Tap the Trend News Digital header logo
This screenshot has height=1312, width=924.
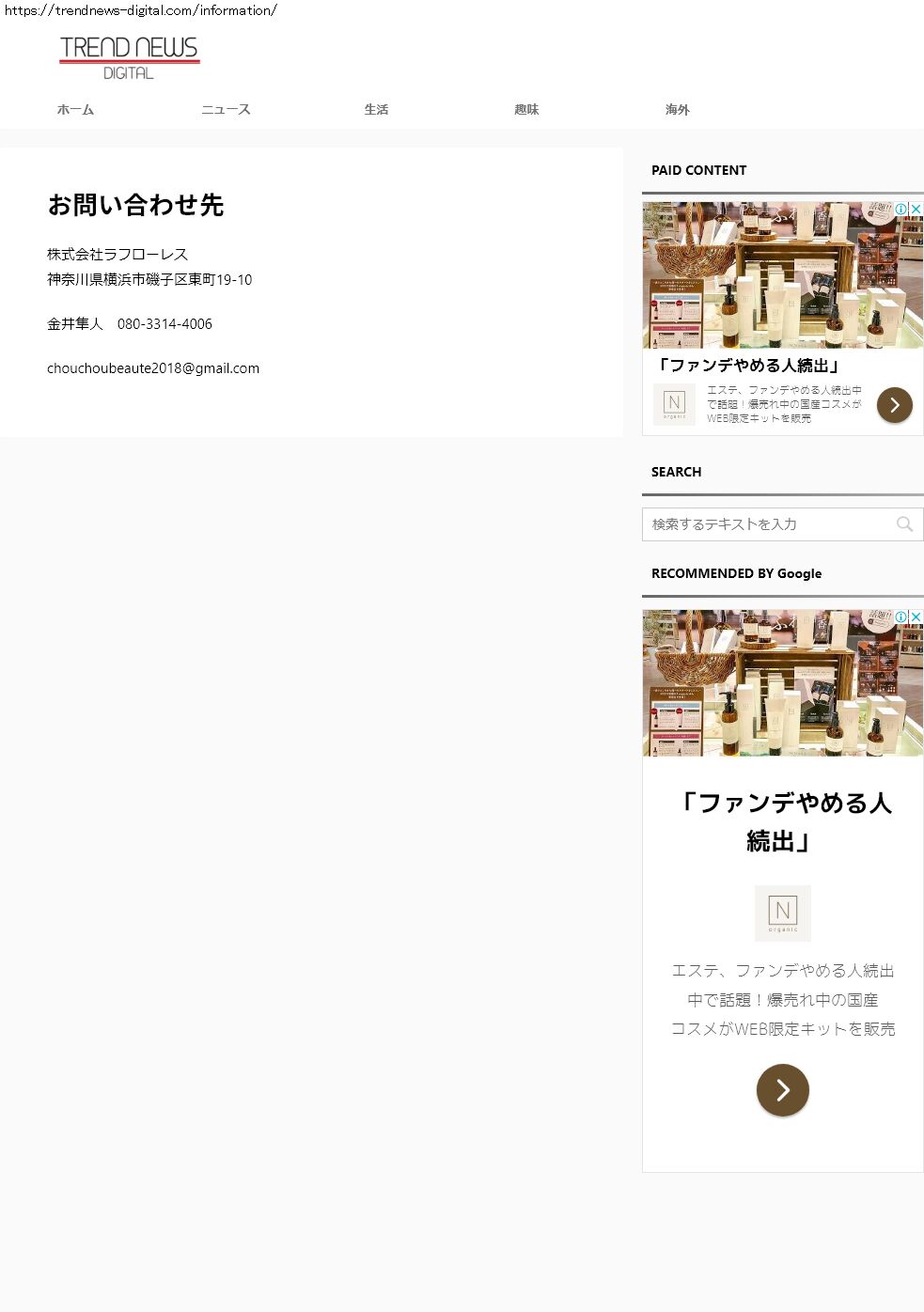tap(129, 57)
